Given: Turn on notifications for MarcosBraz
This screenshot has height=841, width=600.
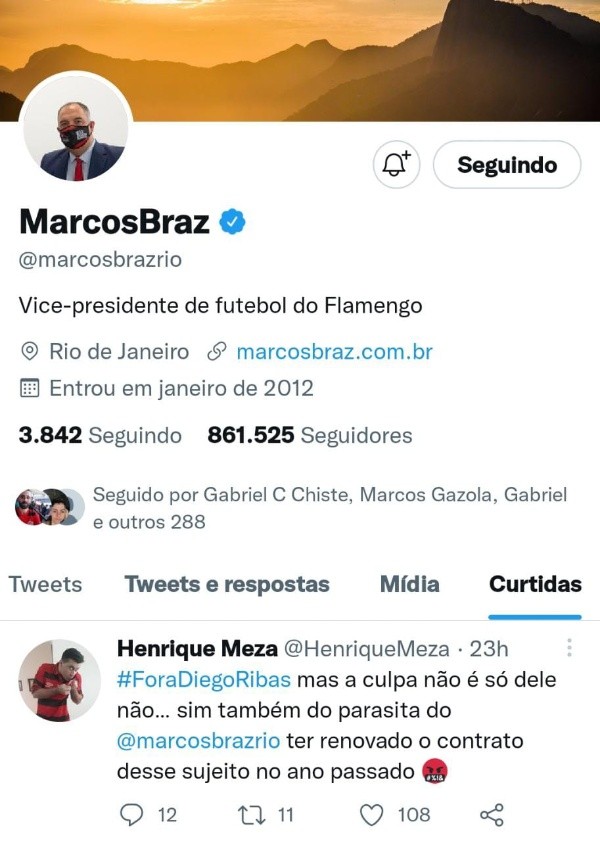Looking at the screenshot, I should [x=397, y=165].
